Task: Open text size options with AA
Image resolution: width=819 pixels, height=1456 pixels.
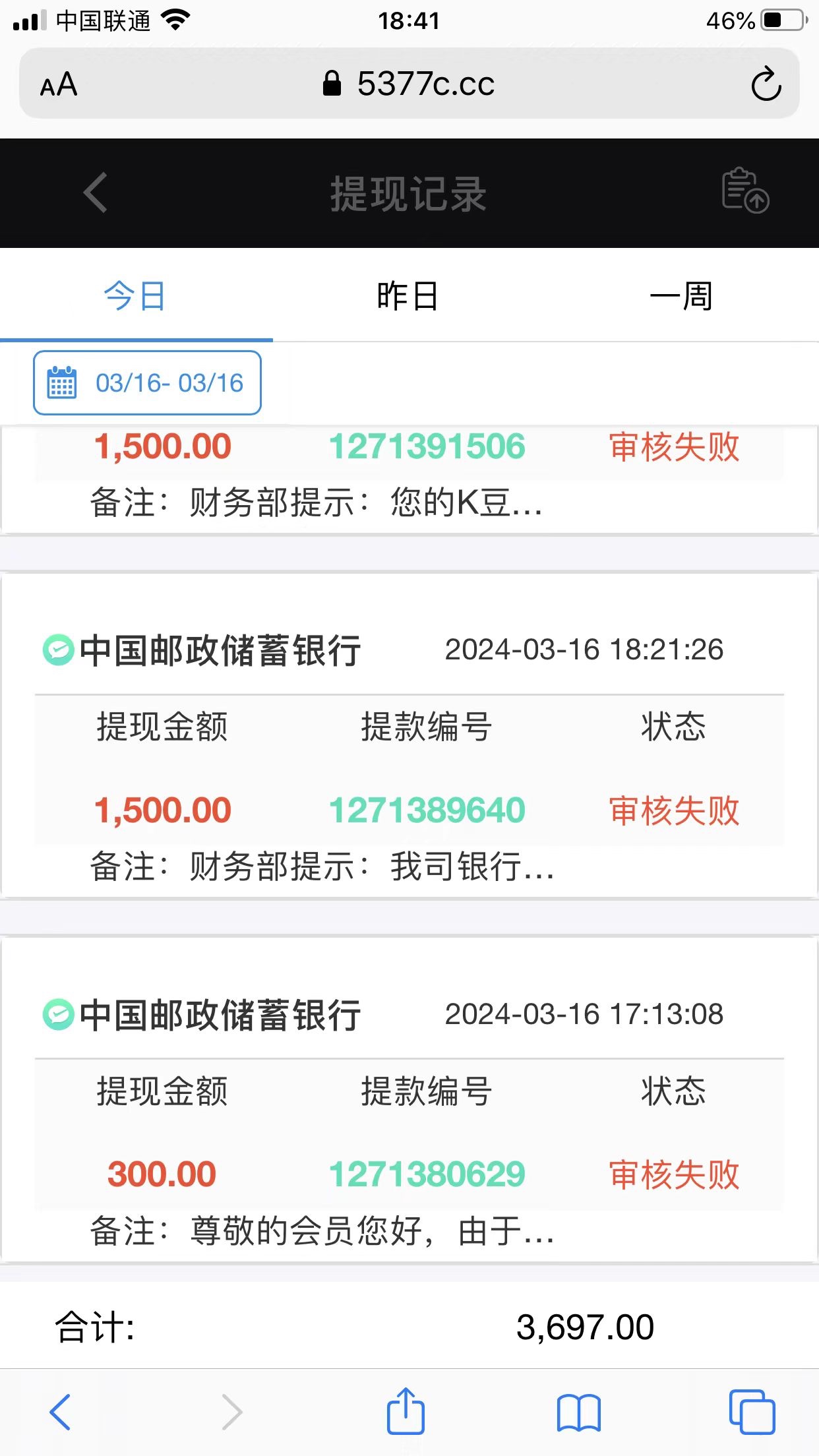Action: (58, 84)
